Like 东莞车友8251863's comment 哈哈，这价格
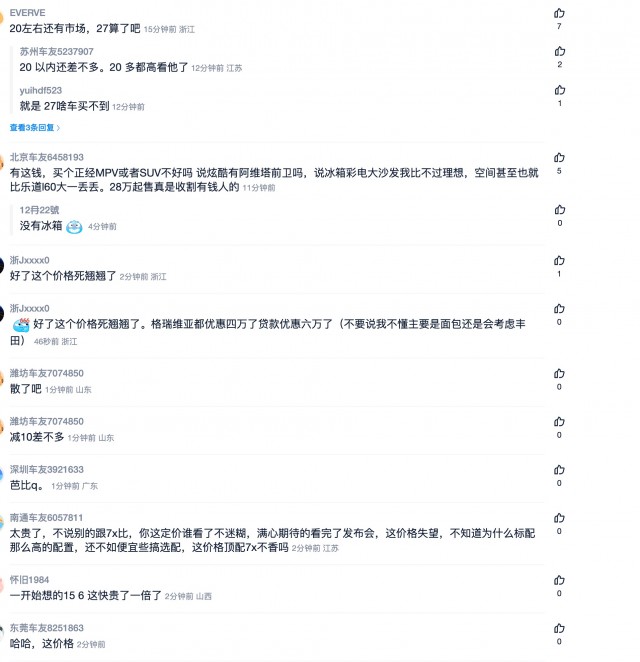 click(559, 629)
